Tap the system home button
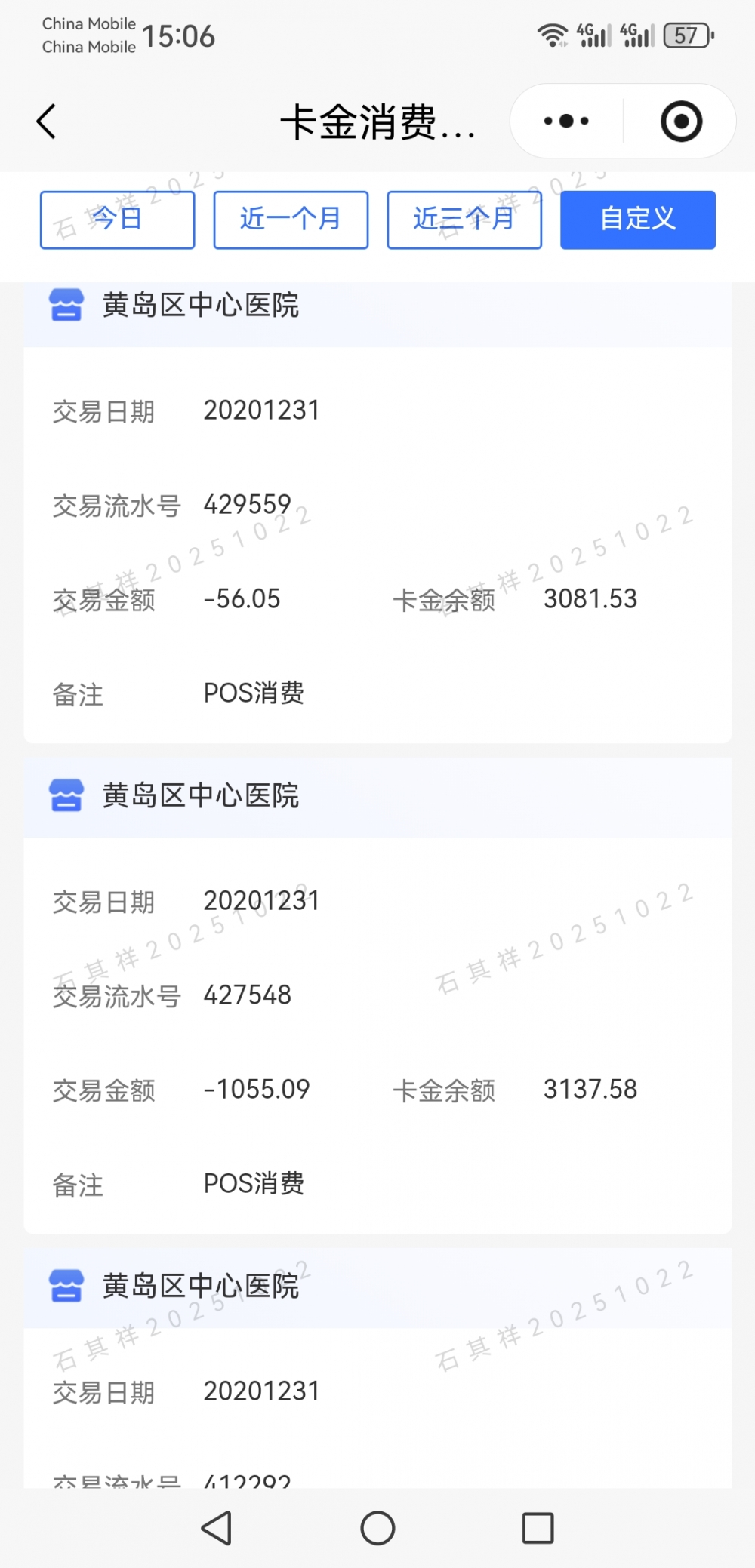The image size is (755, 1568). coord(377,1528)
